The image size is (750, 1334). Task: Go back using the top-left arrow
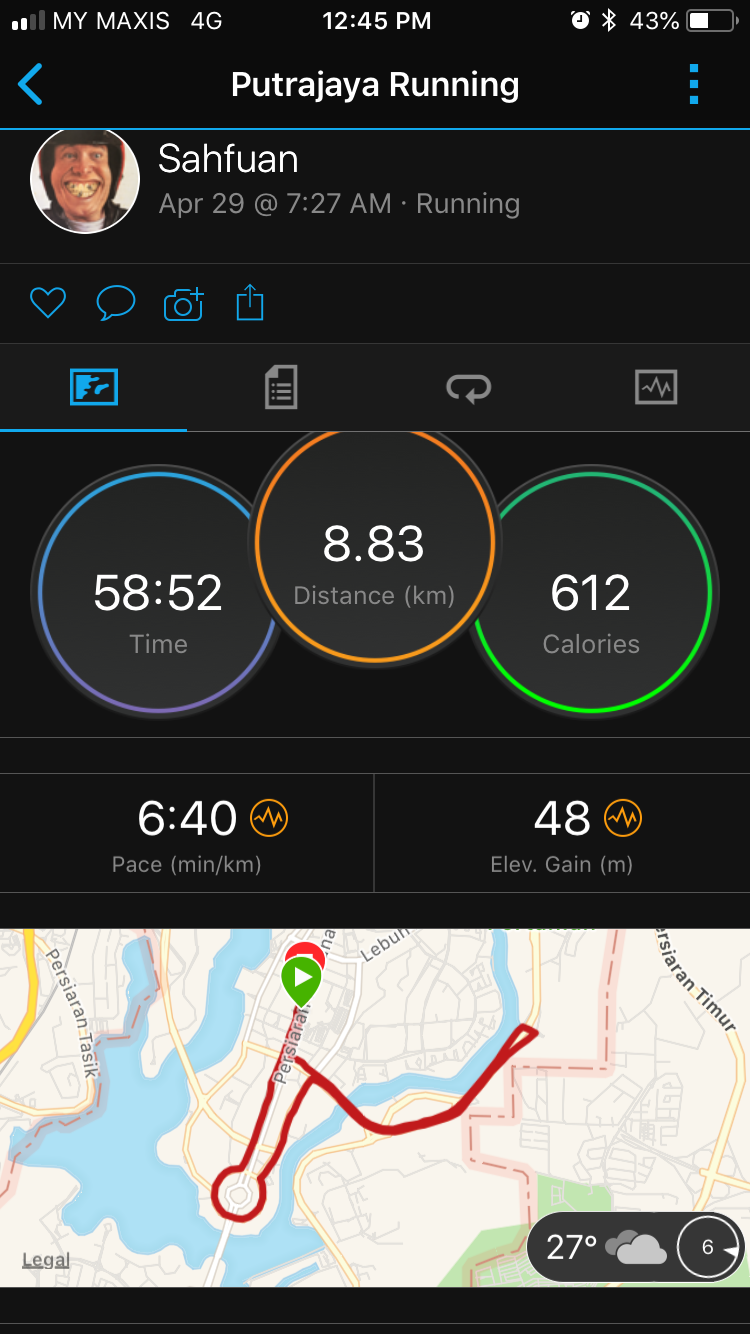(x=31, y=84)
